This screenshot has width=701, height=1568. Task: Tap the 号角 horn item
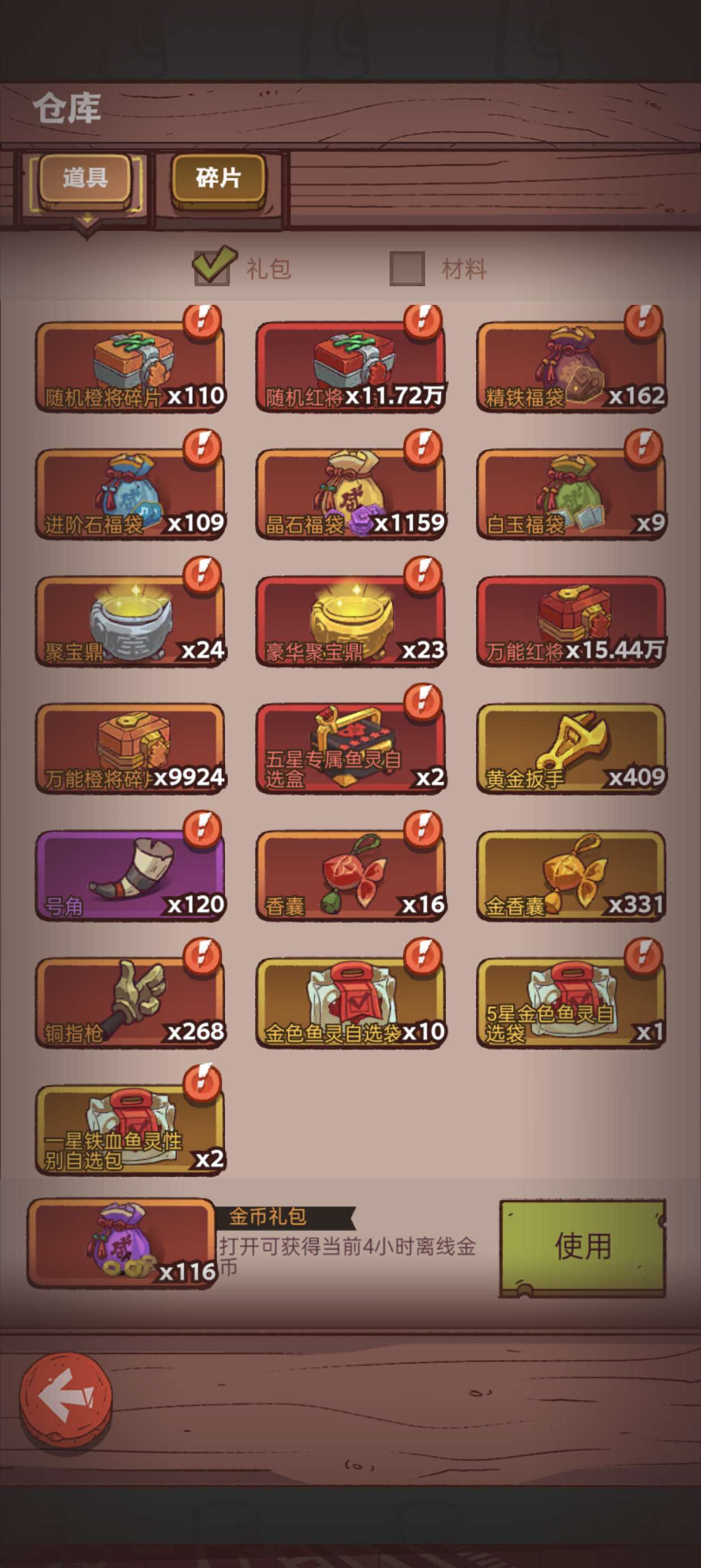coord(130,876)
